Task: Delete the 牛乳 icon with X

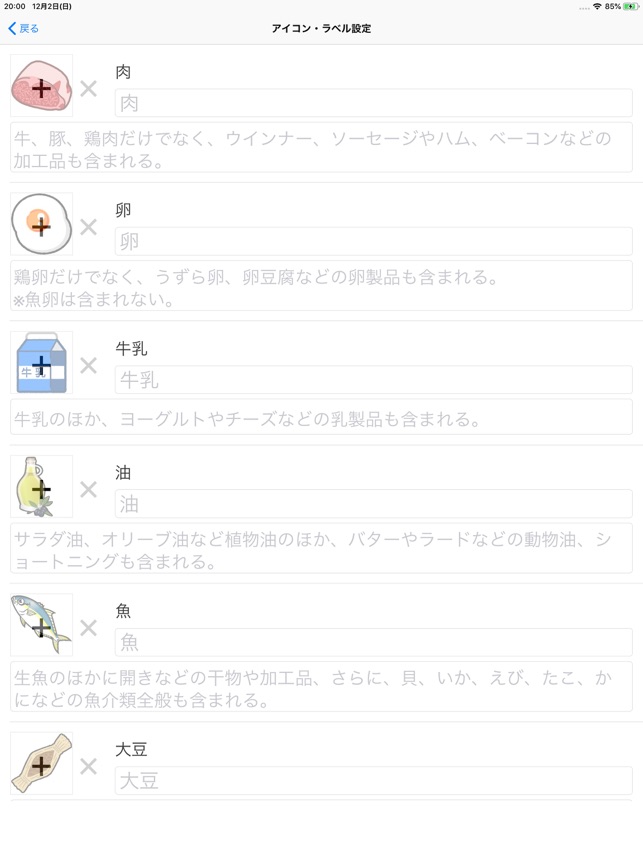Action: pos(89,366)
